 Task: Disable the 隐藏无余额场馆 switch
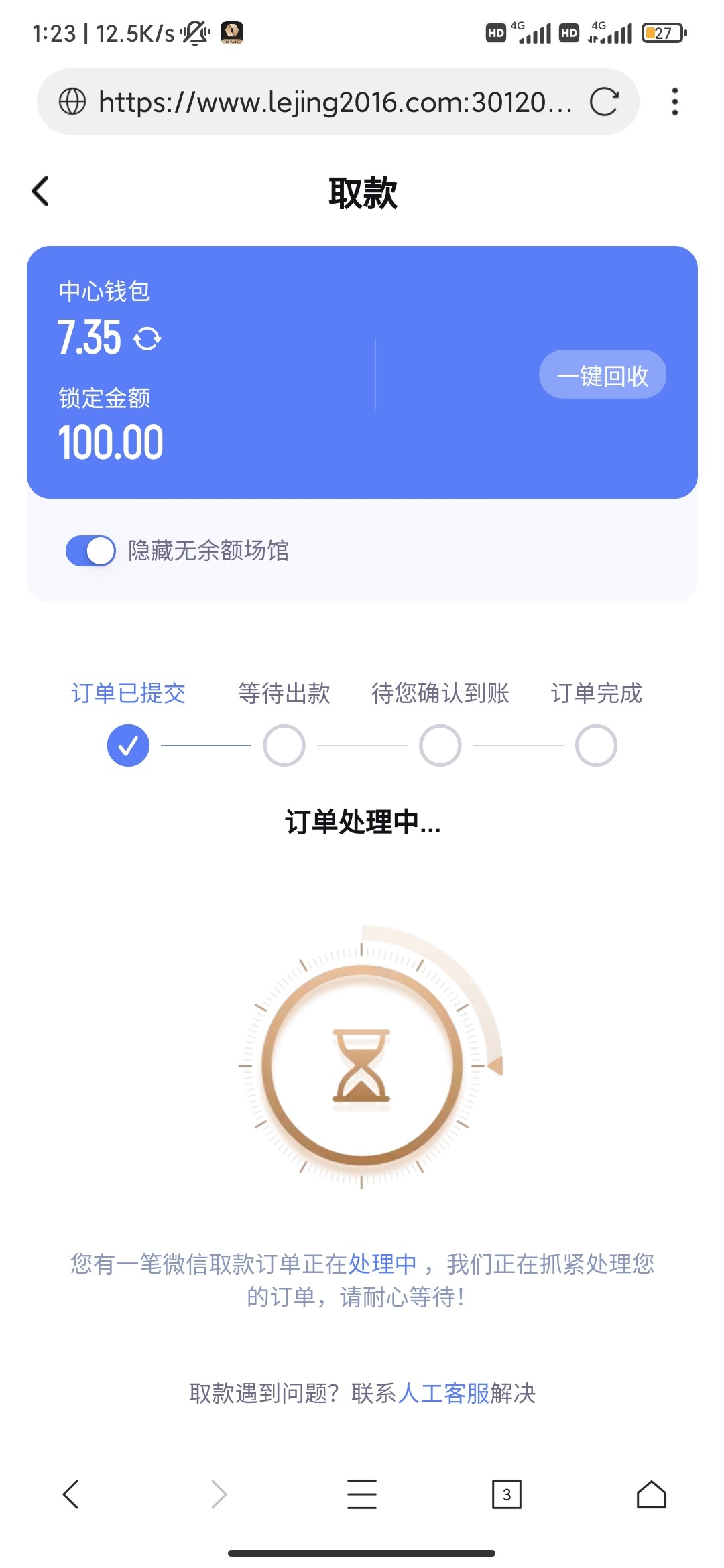(x=90, y=551)
